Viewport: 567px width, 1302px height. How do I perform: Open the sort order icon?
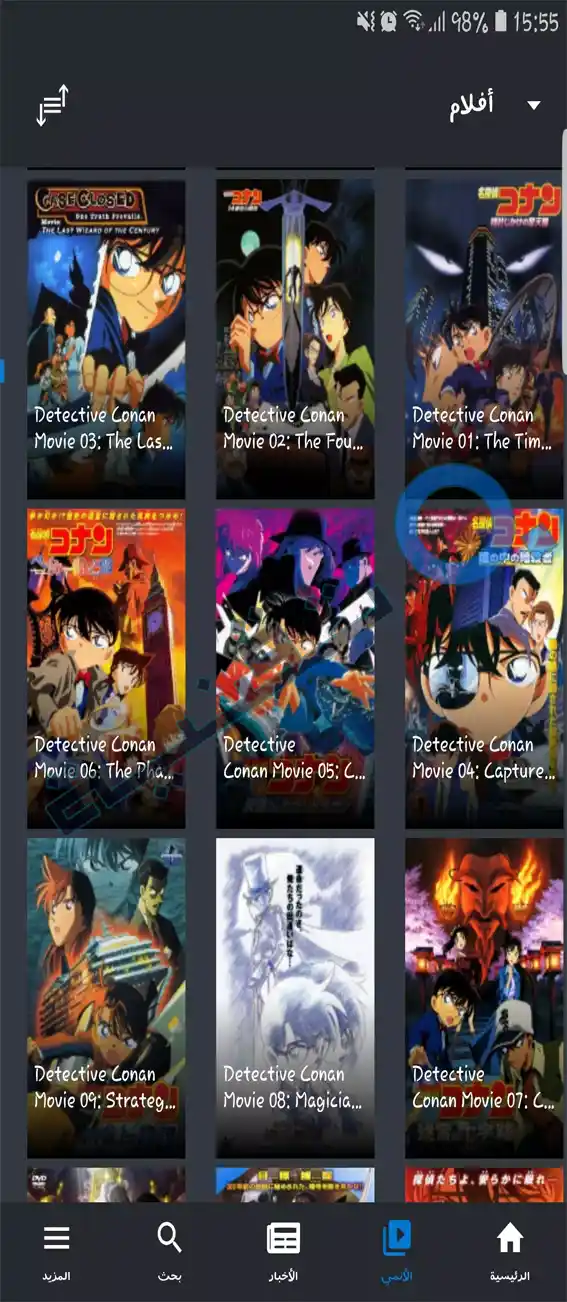[x=53, y=106]
